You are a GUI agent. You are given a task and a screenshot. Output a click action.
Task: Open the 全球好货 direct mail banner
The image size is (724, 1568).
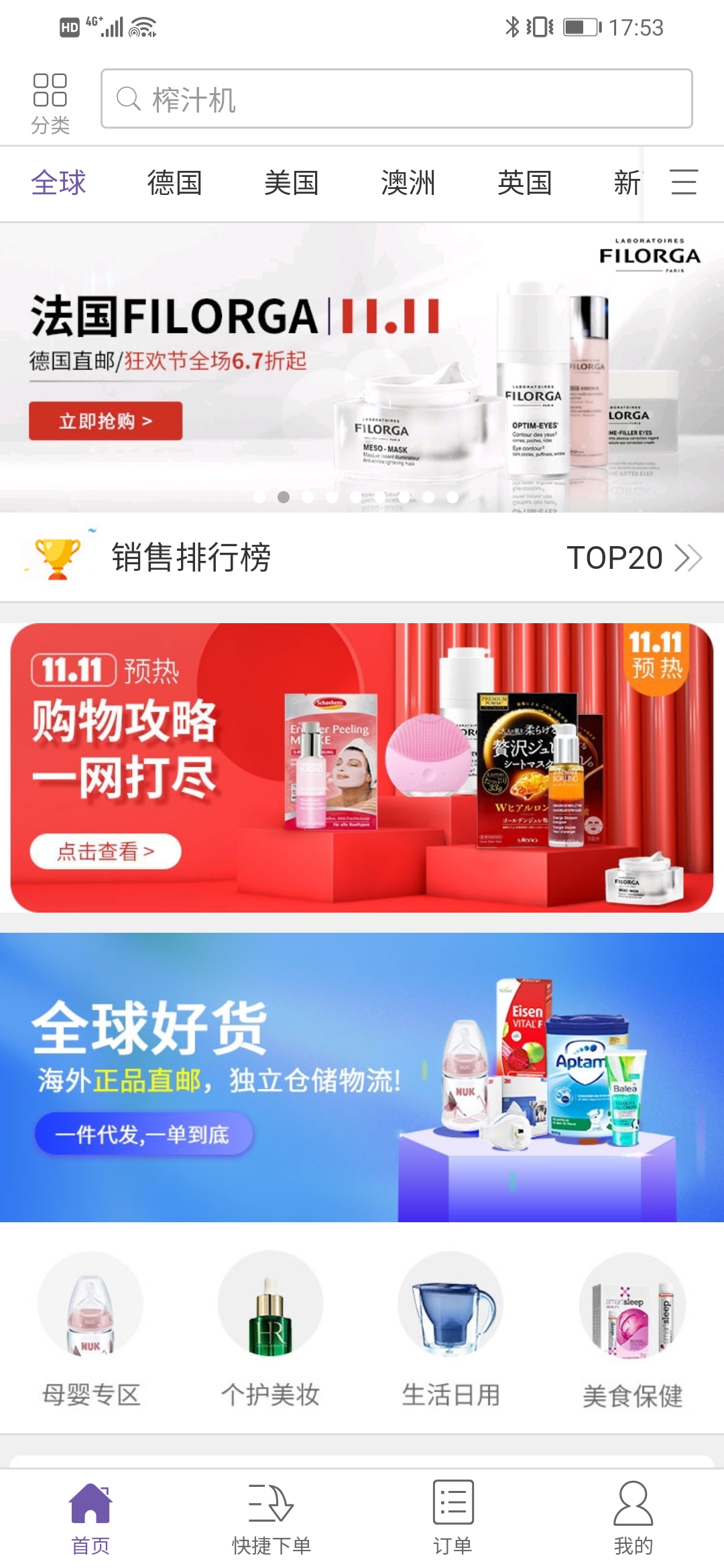click(362, 1077)
